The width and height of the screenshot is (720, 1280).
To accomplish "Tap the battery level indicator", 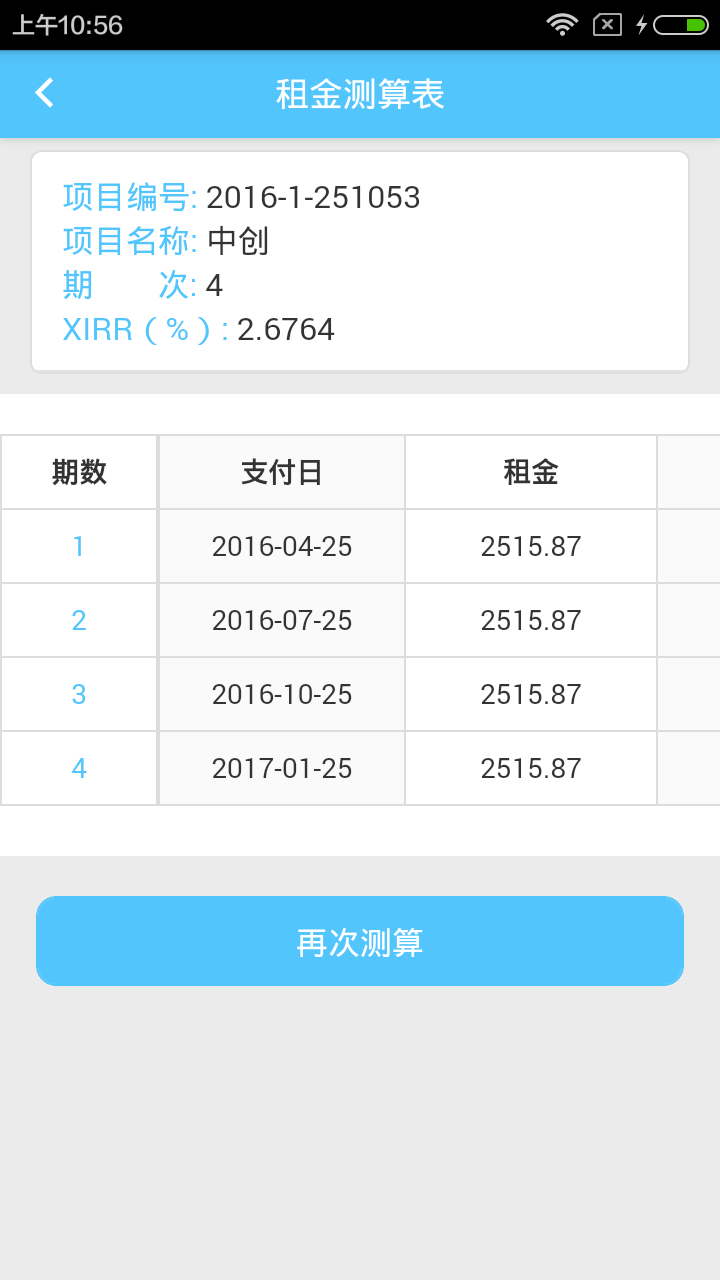I will [x=681, y=25].
